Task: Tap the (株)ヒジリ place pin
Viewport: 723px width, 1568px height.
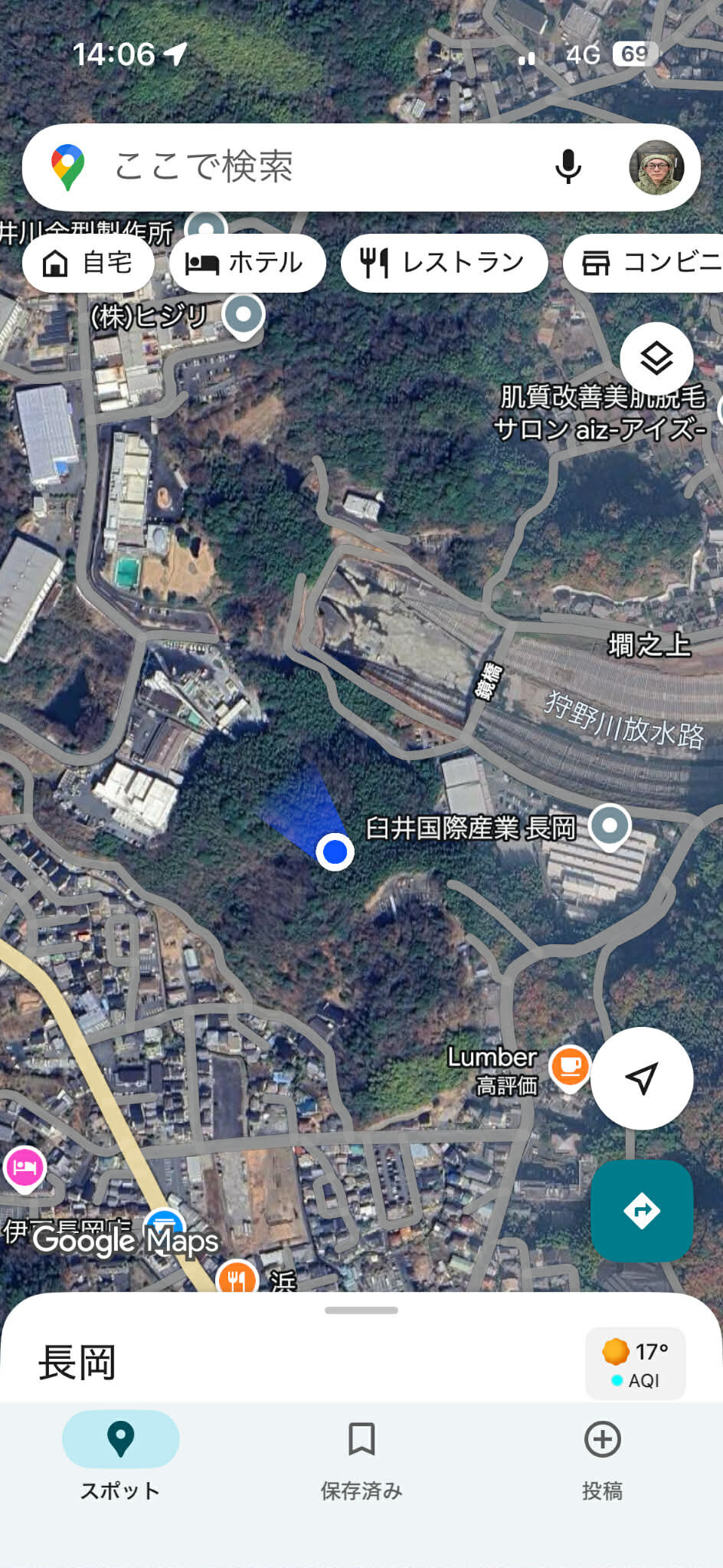Action: pyautogui.click(x=244, y=316)
